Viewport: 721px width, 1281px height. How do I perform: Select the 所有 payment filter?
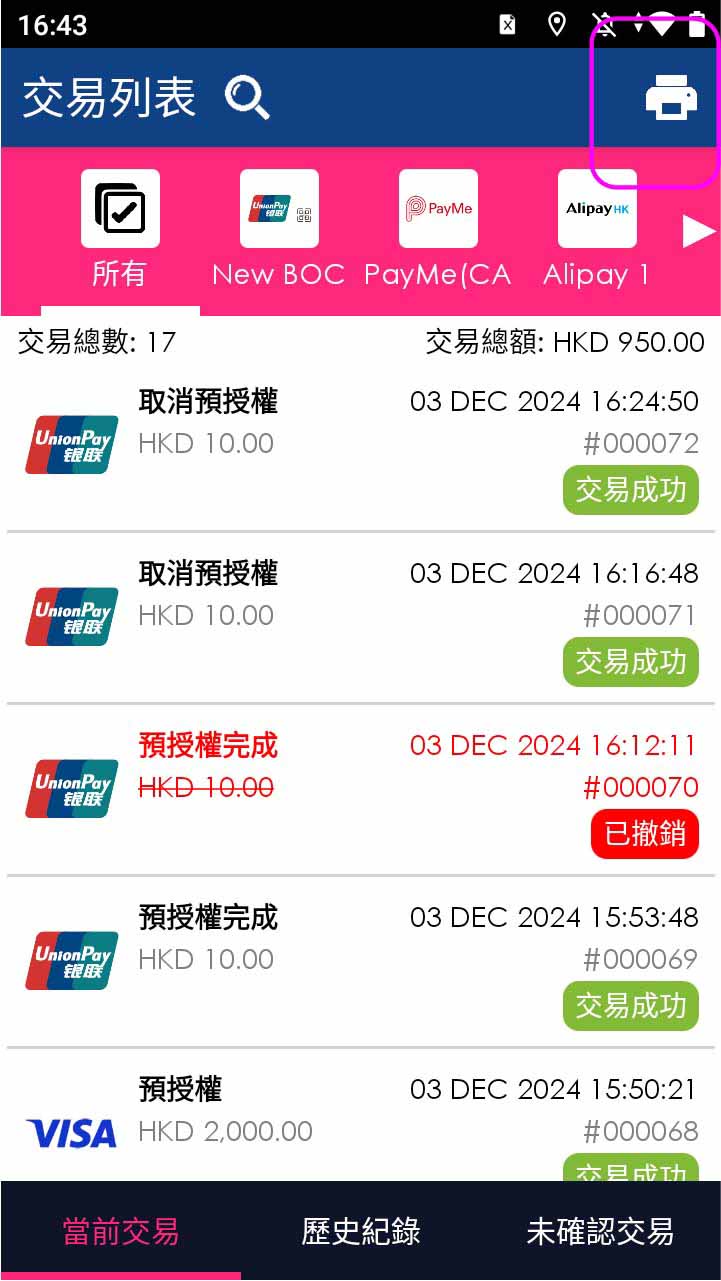120,230
